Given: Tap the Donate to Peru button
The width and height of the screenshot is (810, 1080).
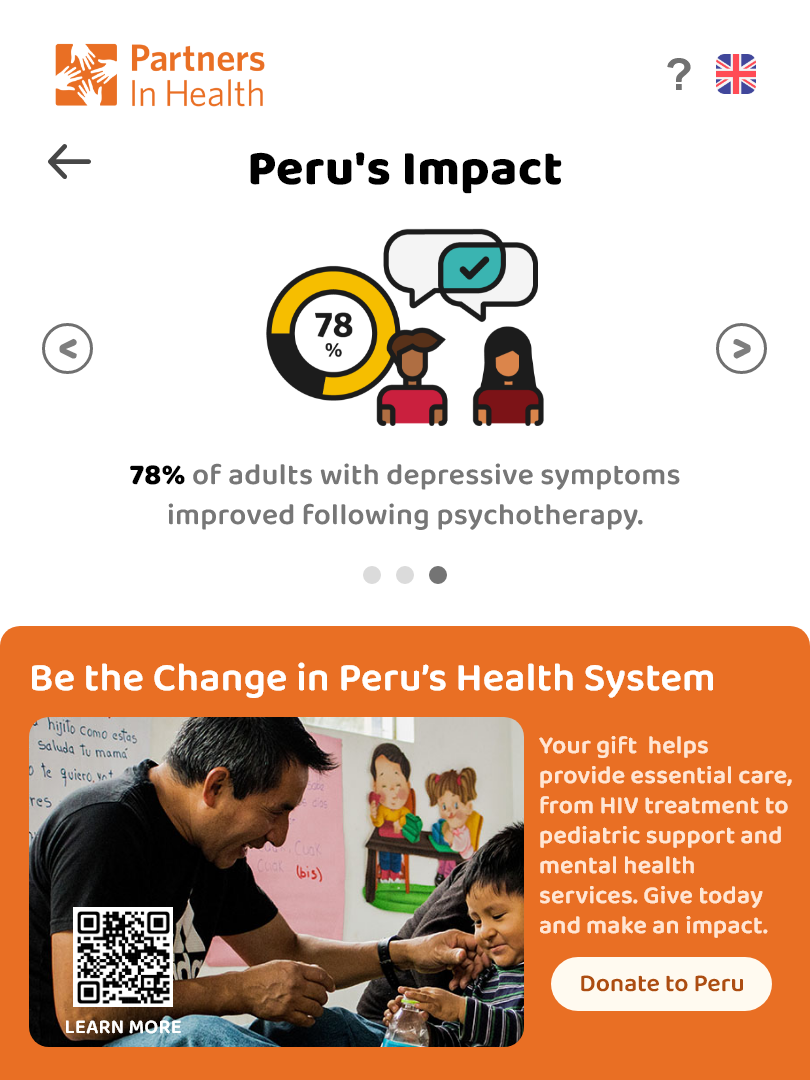Looking at the screenshot, I should tap(661, 984).
